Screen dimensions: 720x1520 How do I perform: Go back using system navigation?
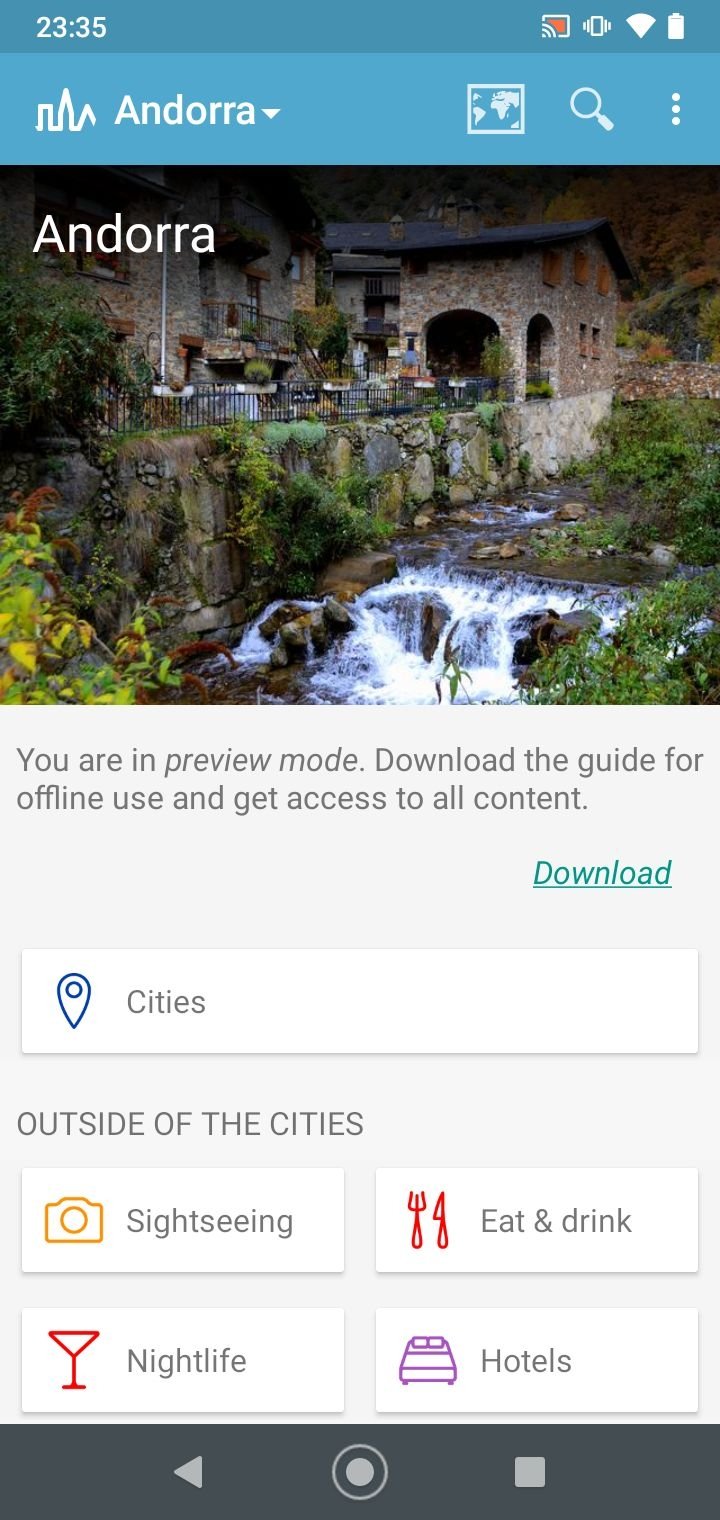pos(188,1472)
